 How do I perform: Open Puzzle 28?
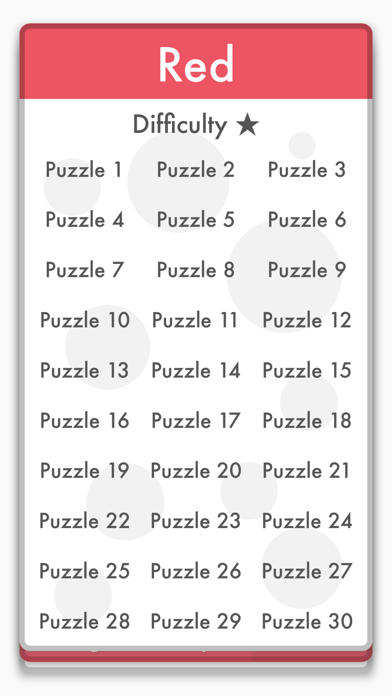tap(85, 621)
